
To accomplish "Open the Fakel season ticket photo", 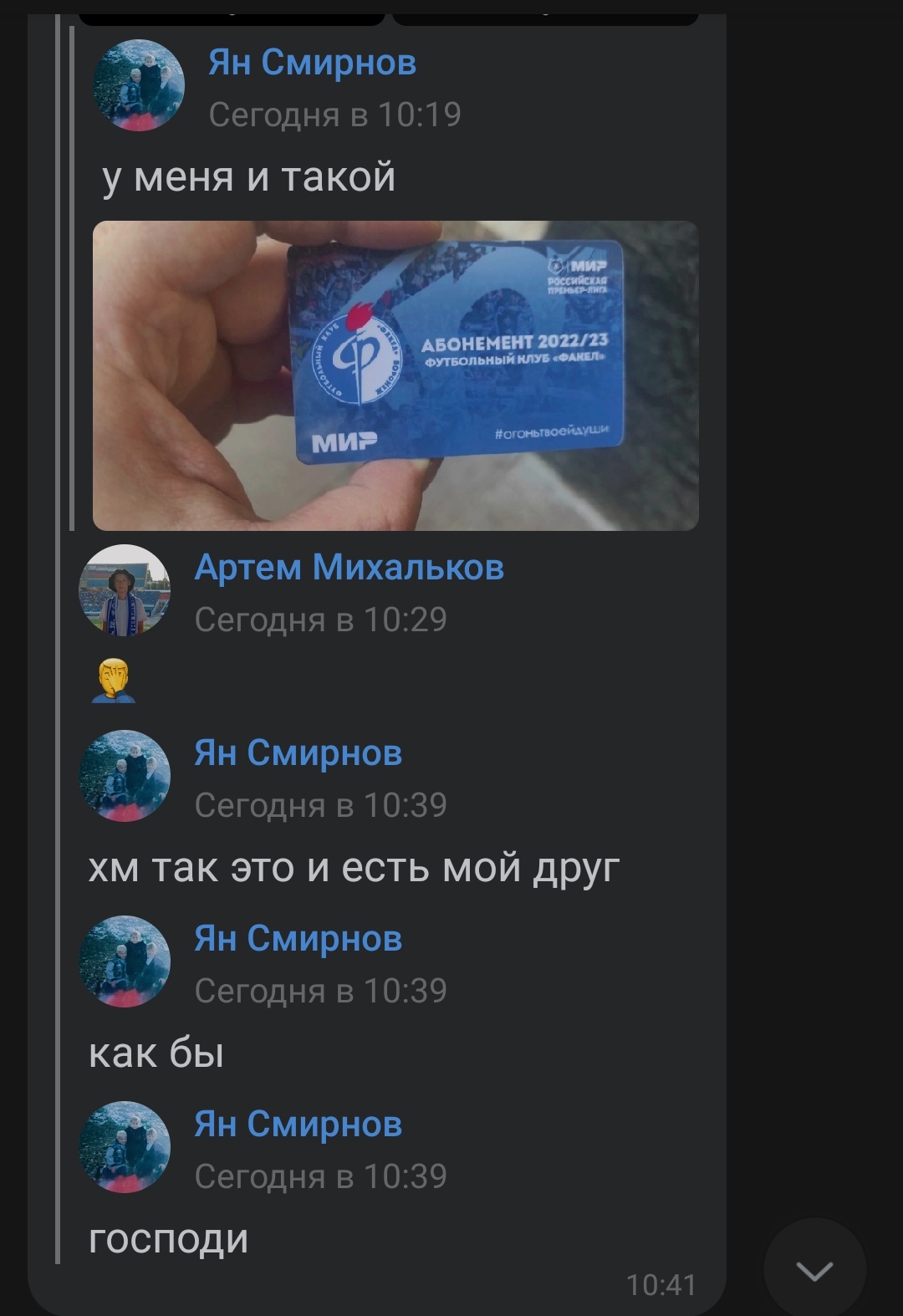I will (x=395, y=375).
